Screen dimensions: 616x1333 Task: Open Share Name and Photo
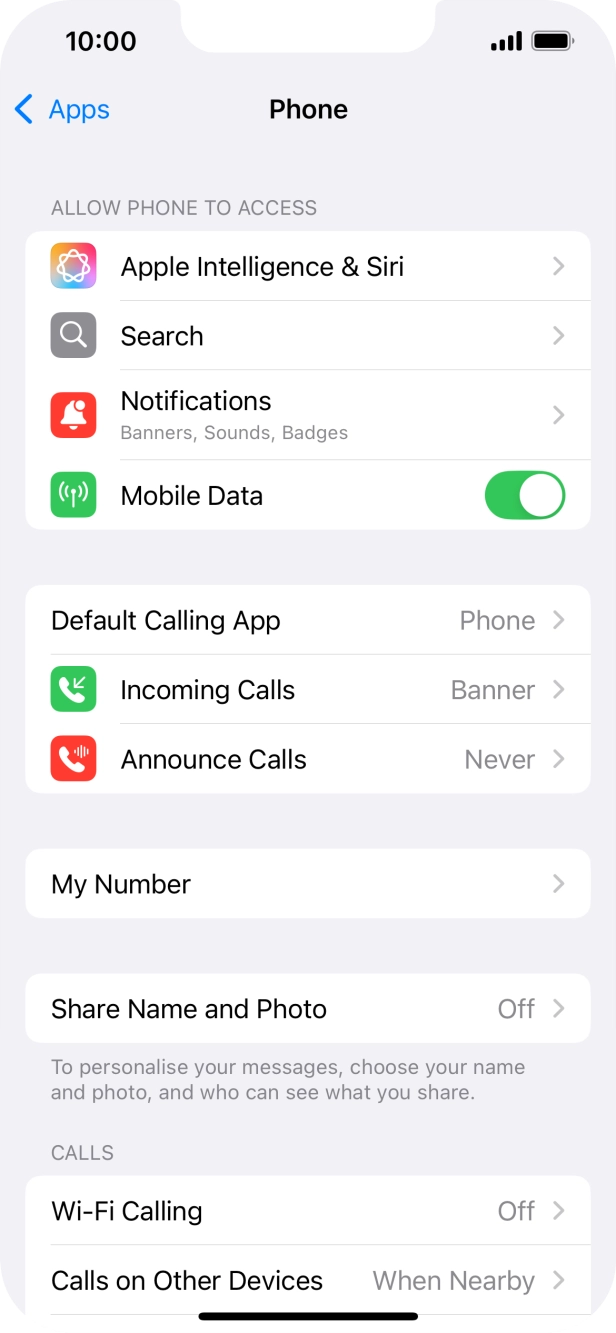(x=308, y=1009)
